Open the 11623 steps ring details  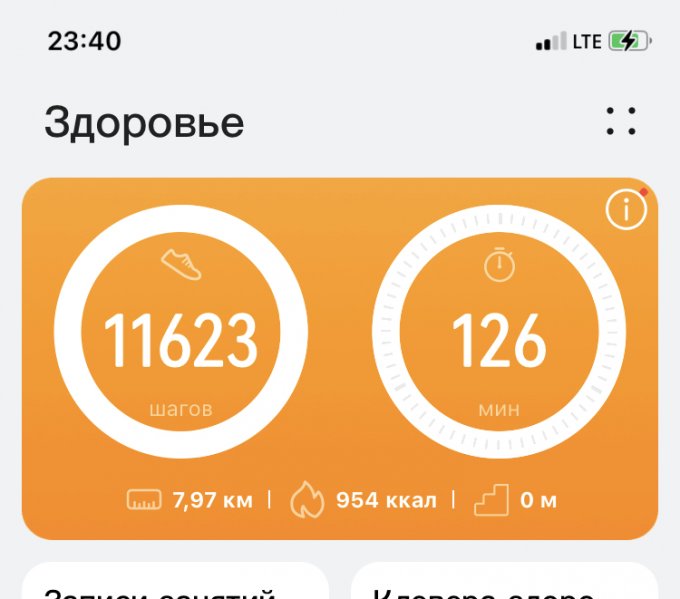tap(181, 331)
